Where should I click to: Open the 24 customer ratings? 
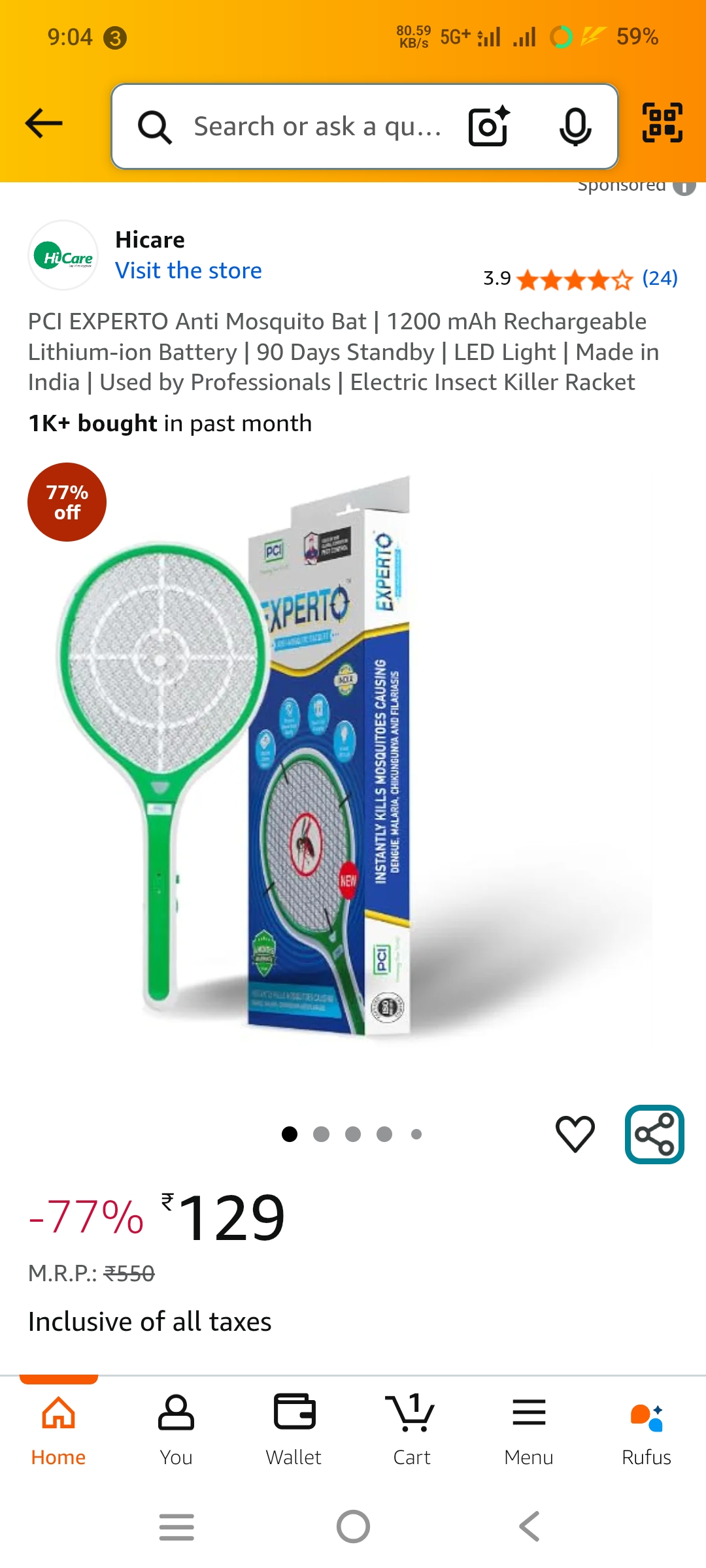click(659, 278)
